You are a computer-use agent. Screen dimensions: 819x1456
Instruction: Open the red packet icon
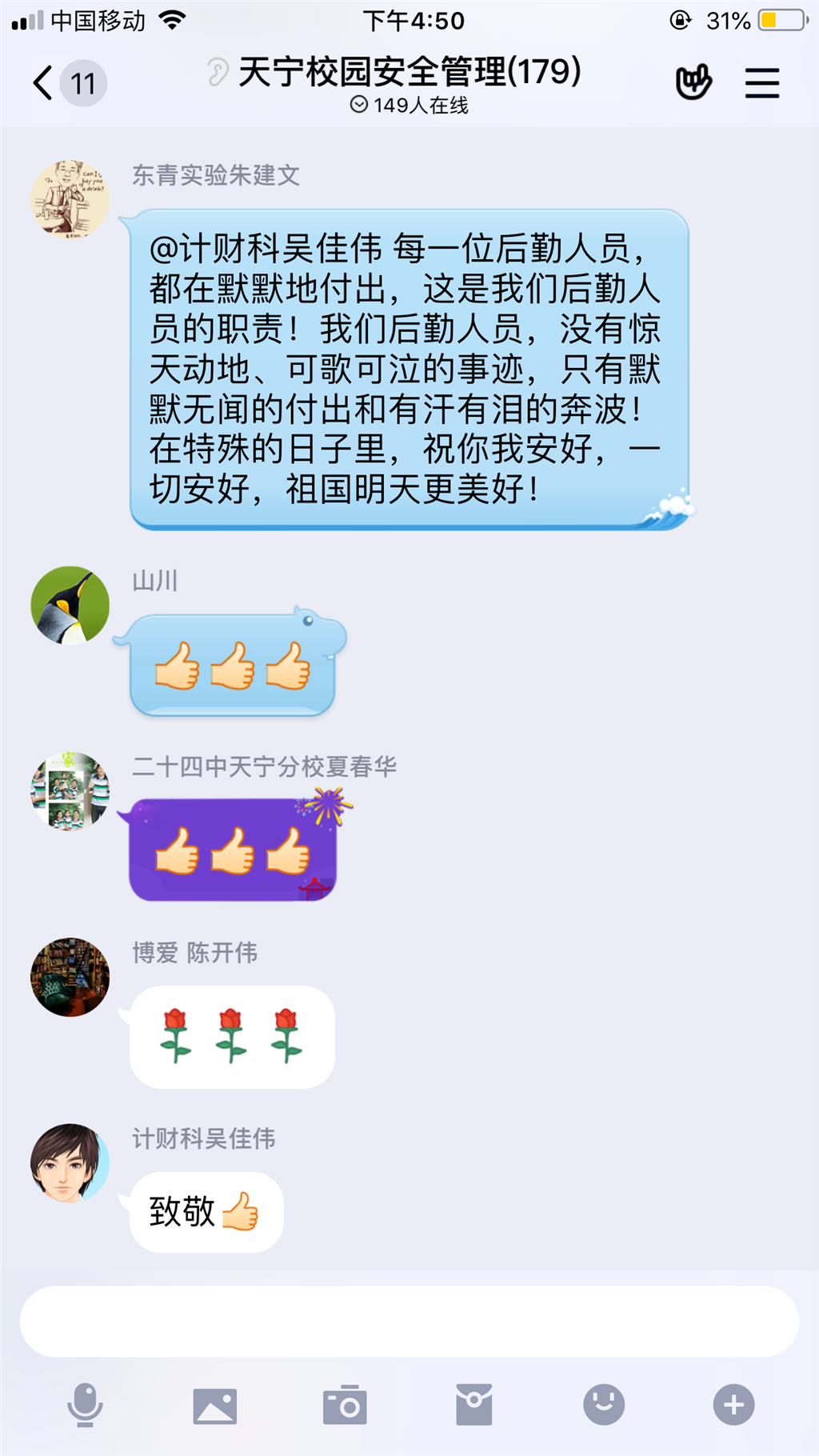pos(474,1405)
